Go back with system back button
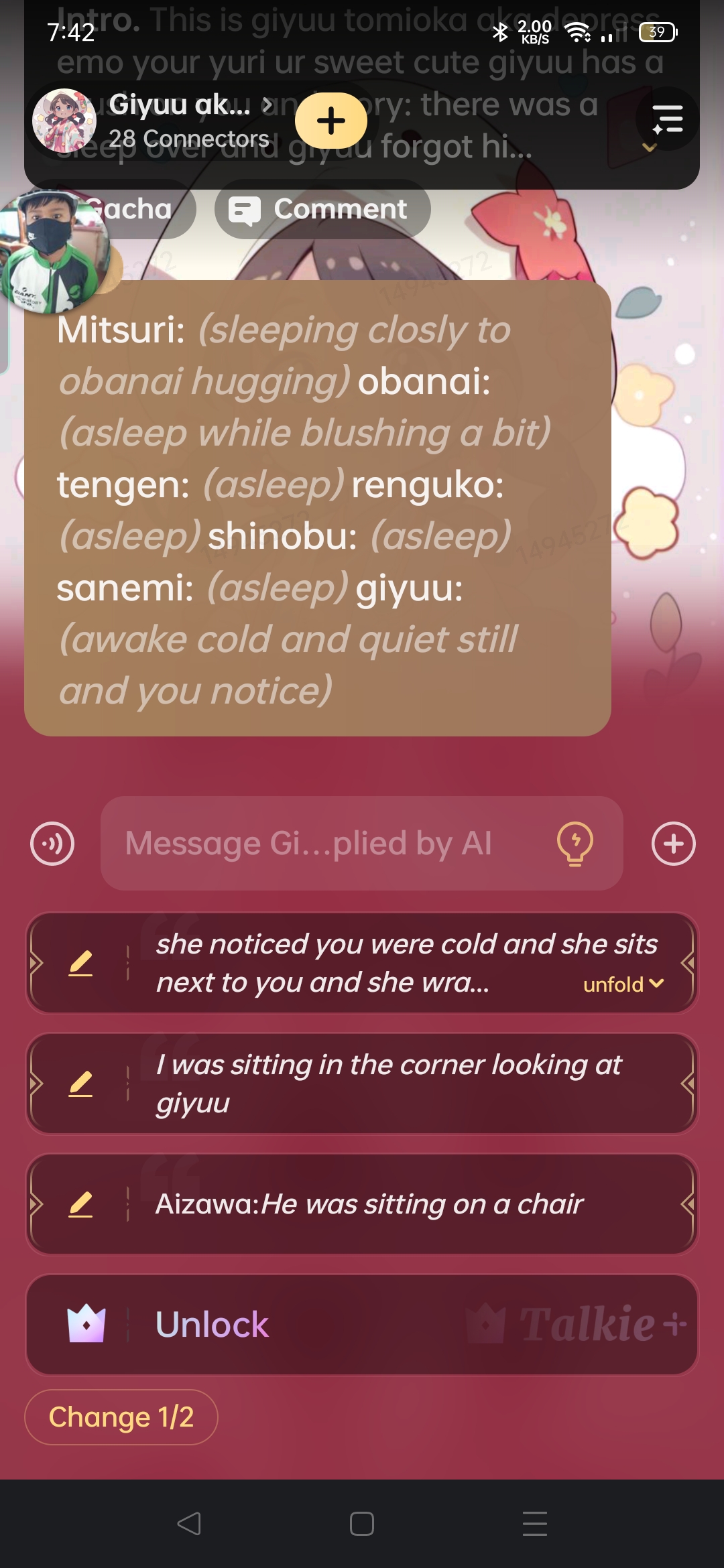Screen dimensions: 724x1568 (x=189, y=1524)
